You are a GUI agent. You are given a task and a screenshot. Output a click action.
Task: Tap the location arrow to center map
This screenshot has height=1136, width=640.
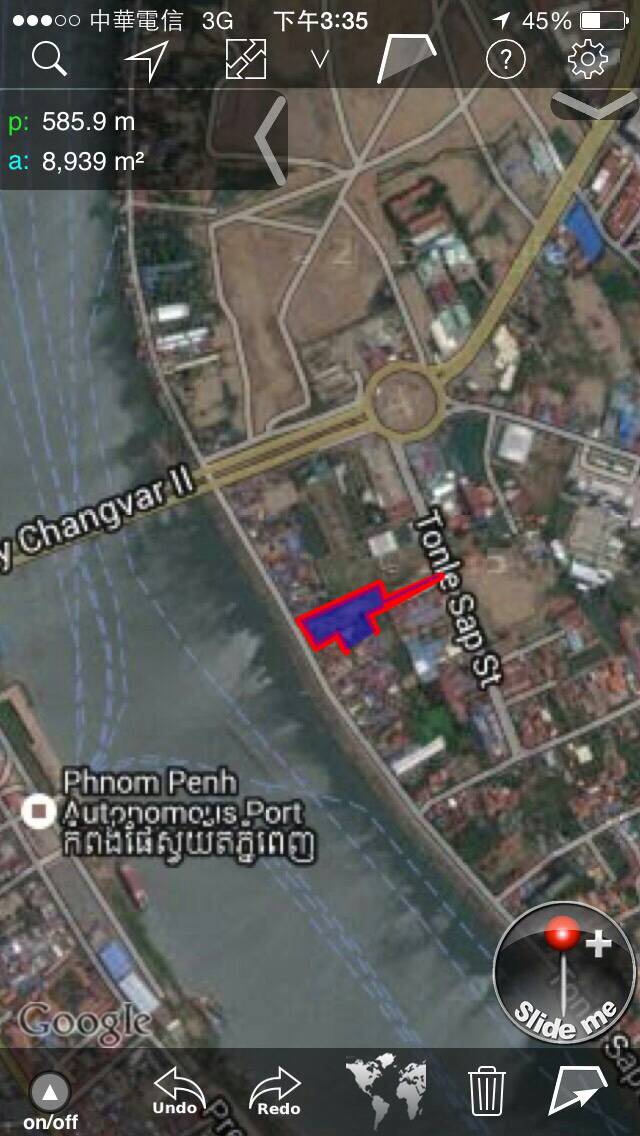coord(146,59)
